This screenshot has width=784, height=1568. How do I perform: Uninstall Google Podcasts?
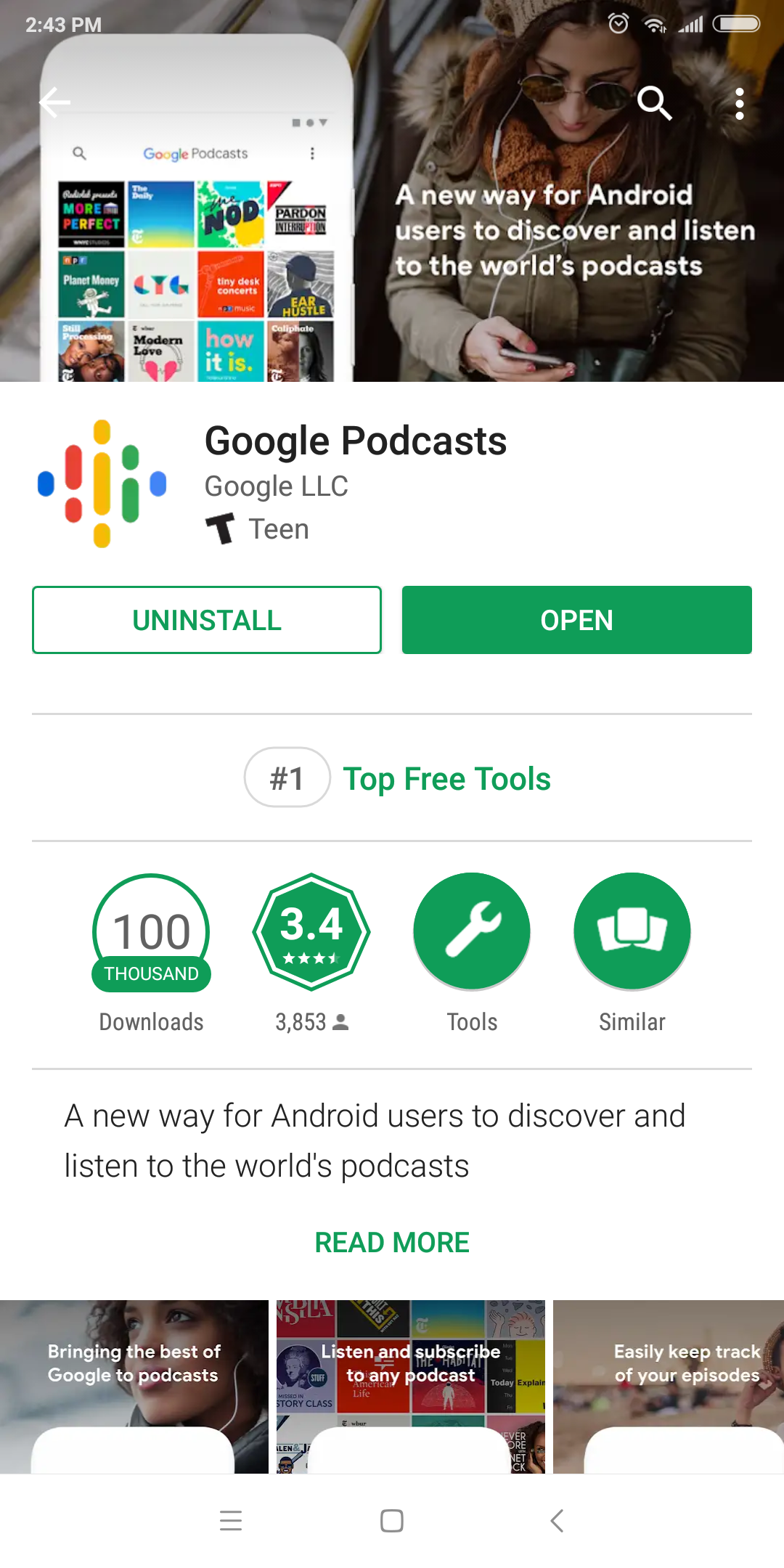(x=207, y=620)
